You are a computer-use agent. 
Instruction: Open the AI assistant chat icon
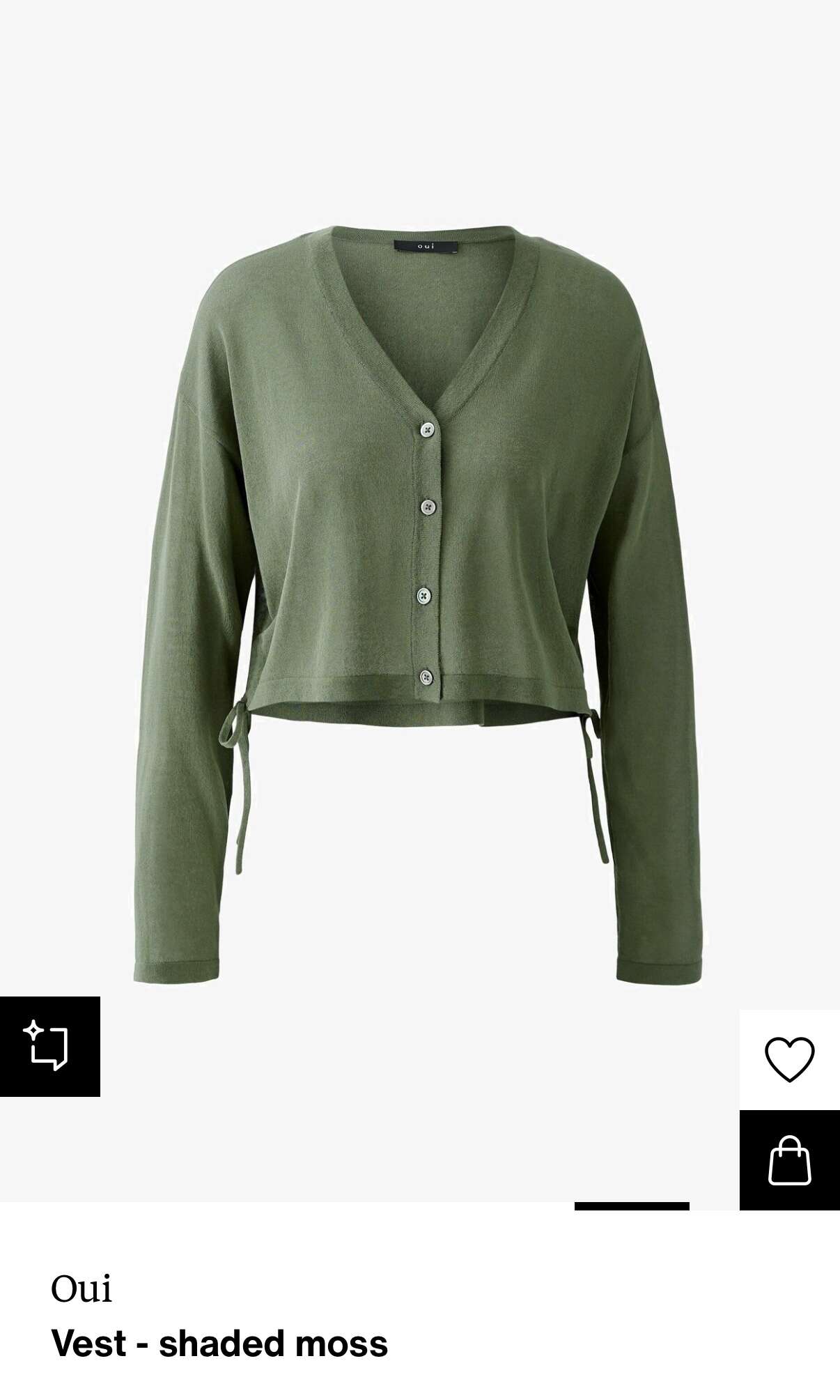pyautogui.click(x=50, y=1047)
